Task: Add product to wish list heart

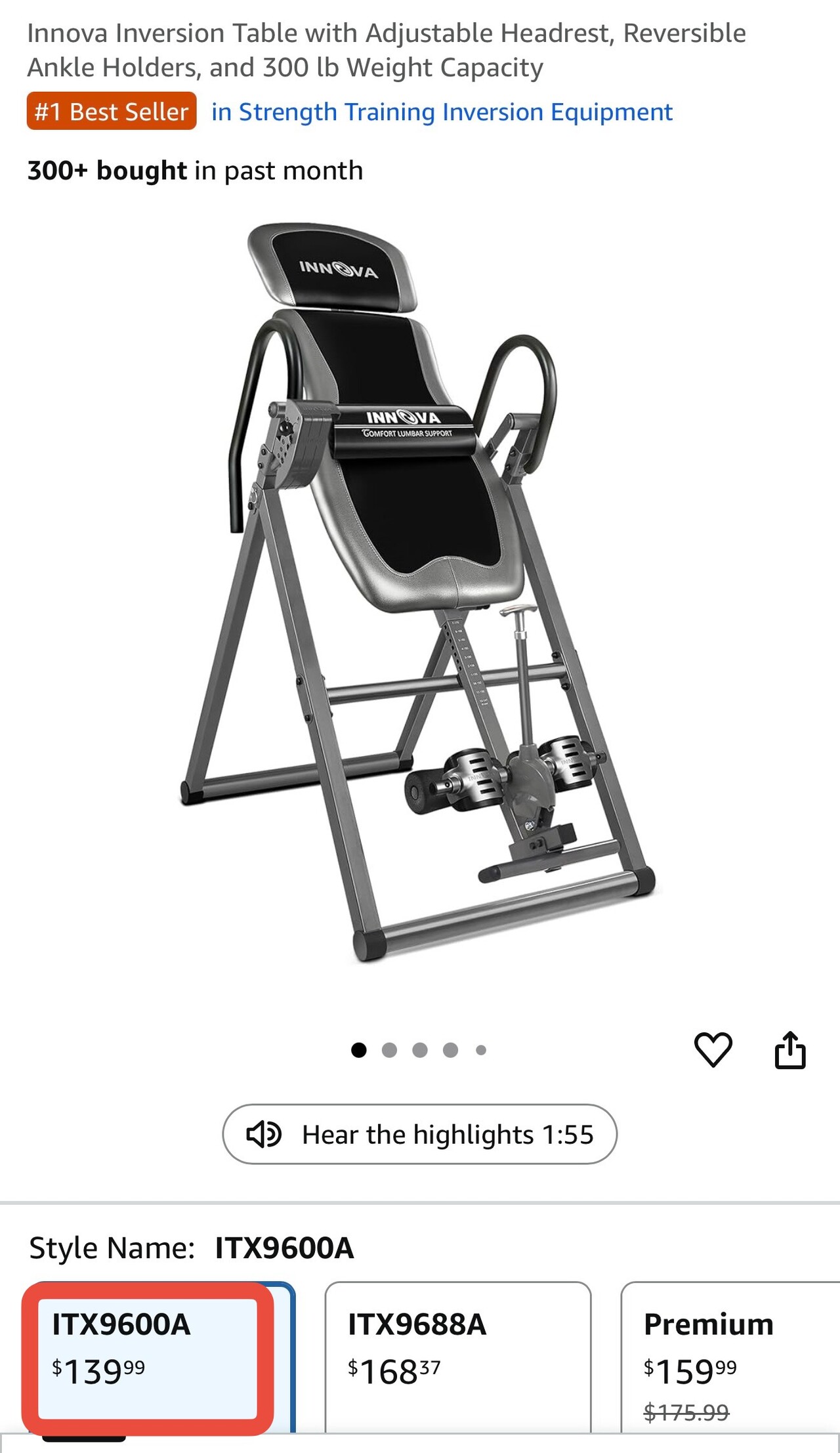Action: click(713, 1049)
